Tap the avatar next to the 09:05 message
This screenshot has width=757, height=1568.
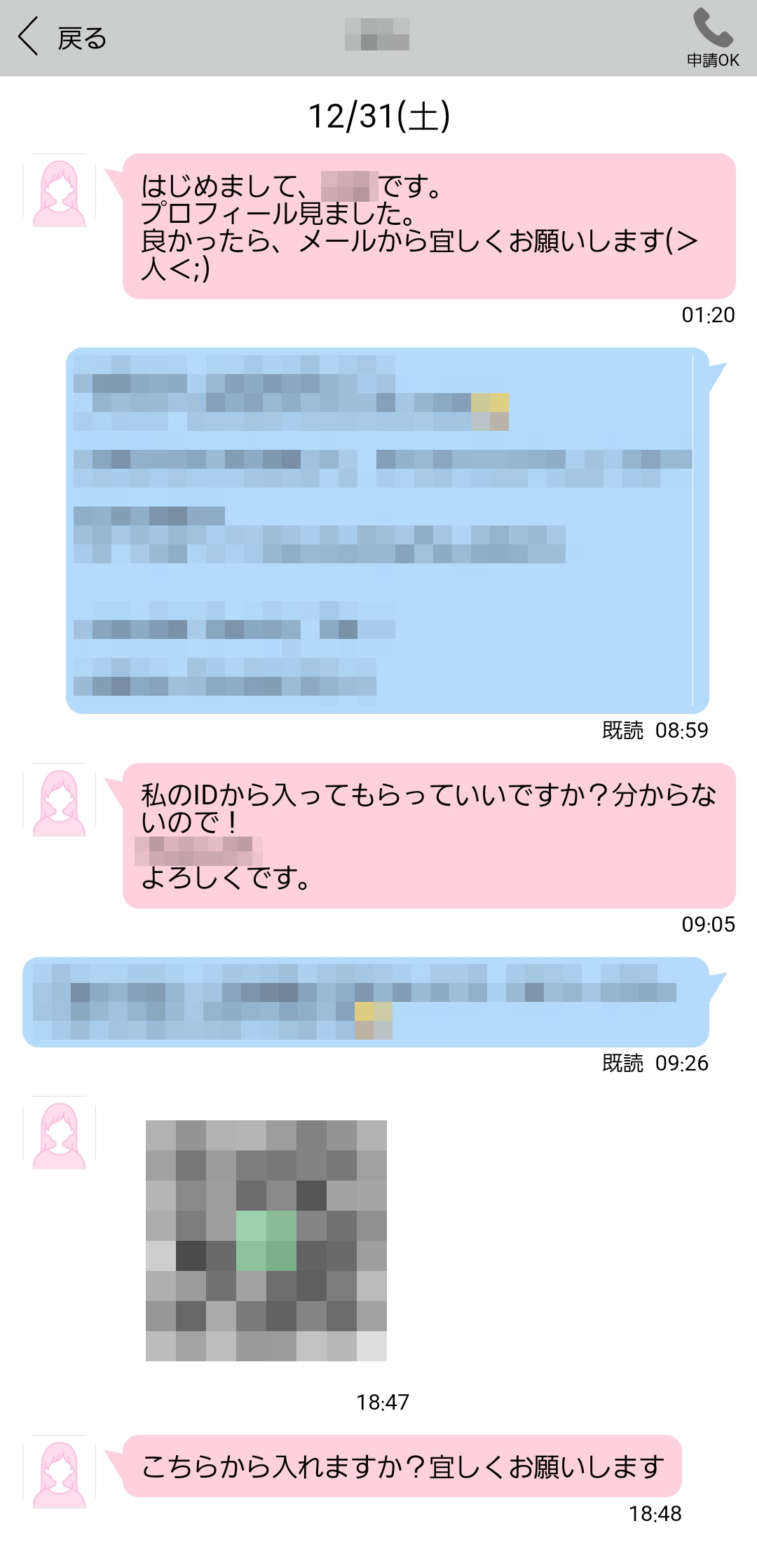[60, 800]
